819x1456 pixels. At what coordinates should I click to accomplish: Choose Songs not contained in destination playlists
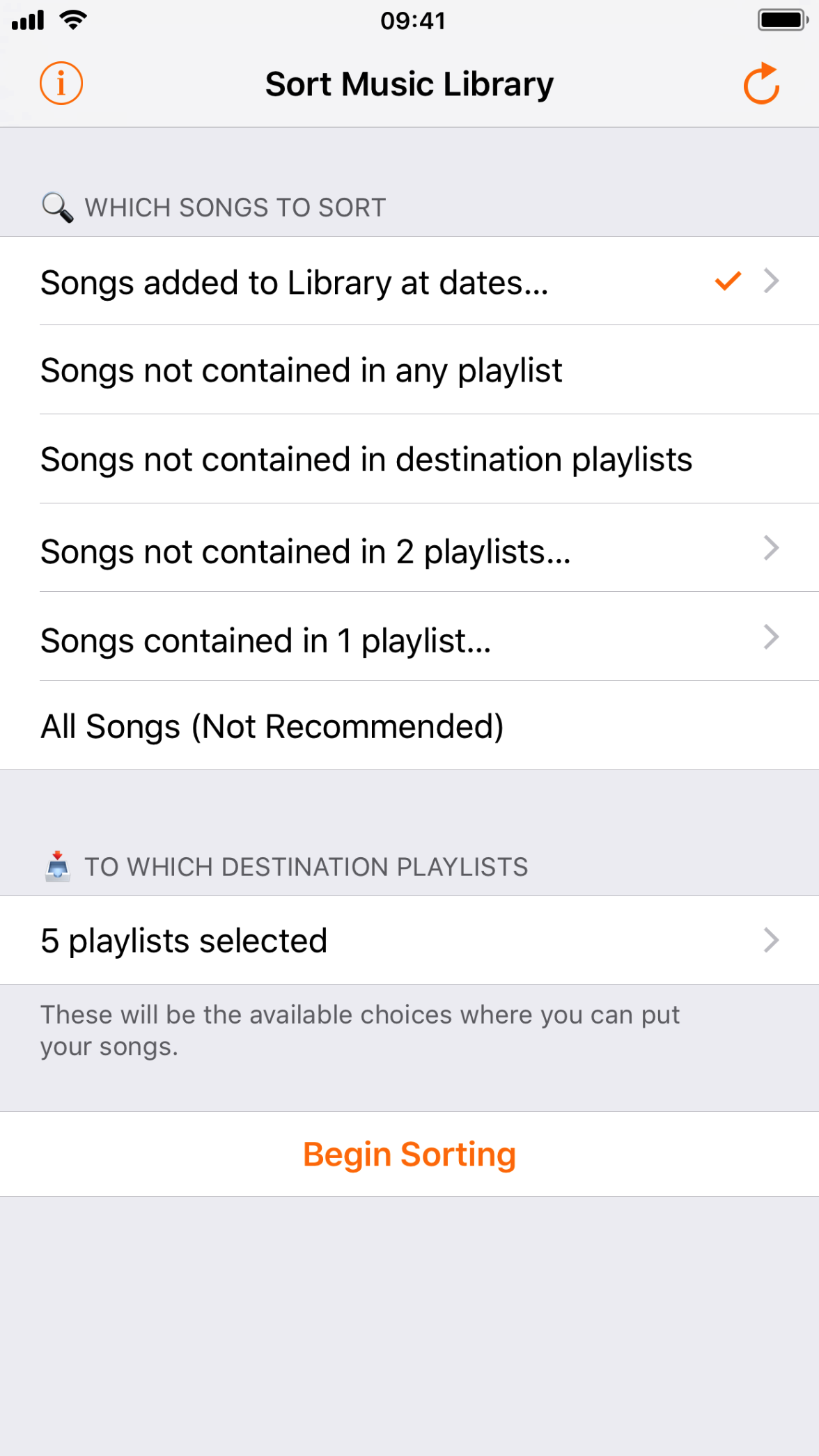[x=409, y=459]
